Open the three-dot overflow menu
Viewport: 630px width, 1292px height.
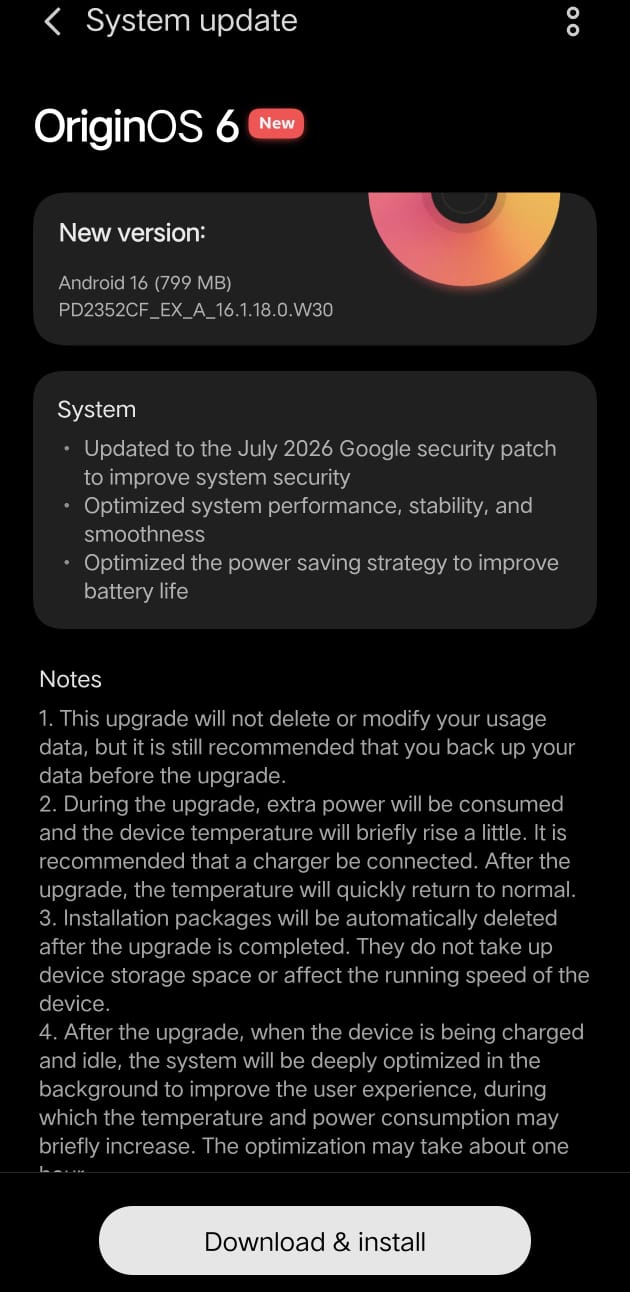click(x=573, y=21)
